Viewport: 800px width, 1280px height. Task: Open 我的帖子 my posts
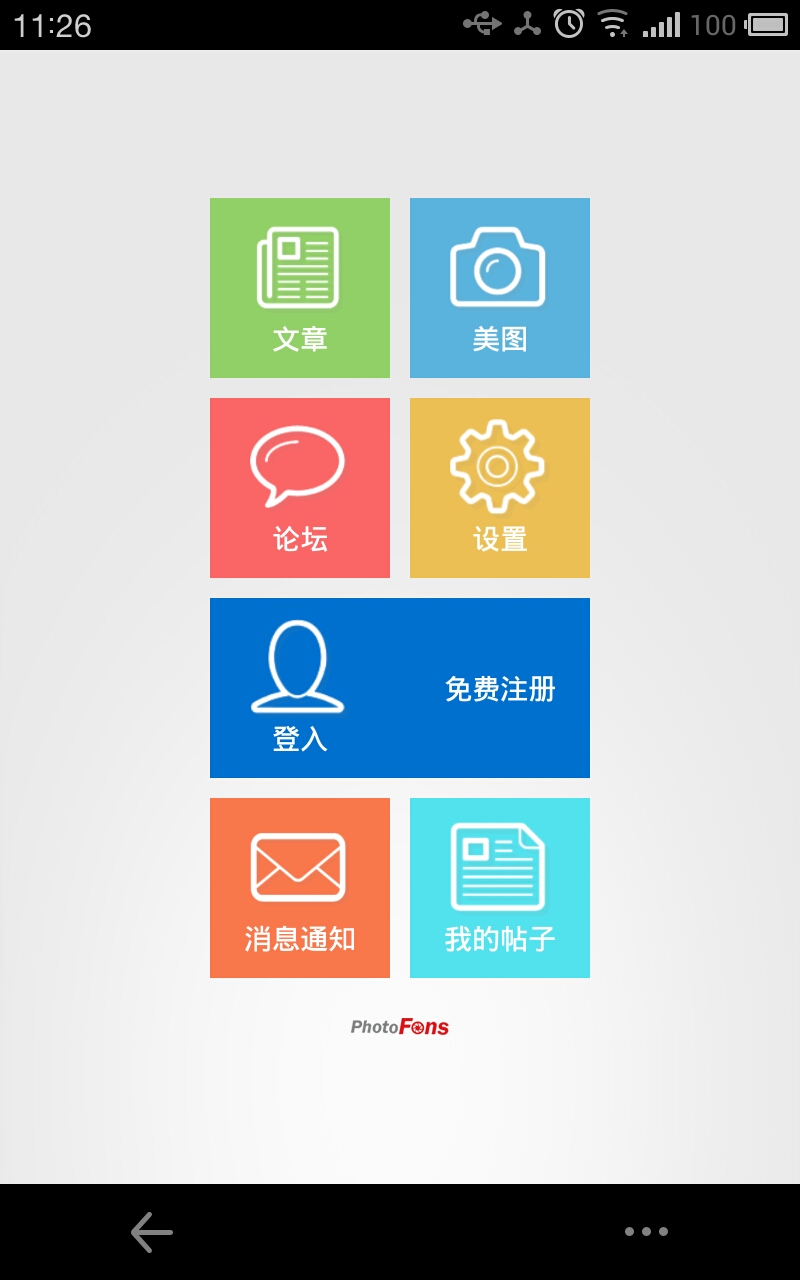coord(500,888)
